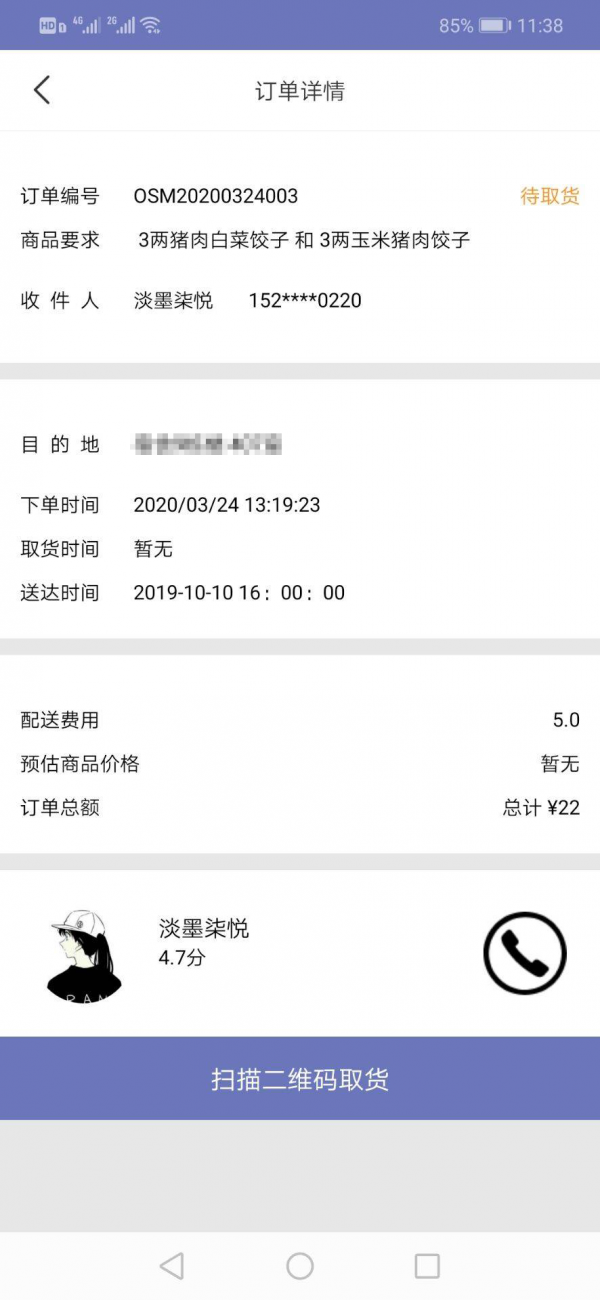Viewport: 600px width, 1300px height.
Task: Tap the system home button
Action: tap(300, 1266)
